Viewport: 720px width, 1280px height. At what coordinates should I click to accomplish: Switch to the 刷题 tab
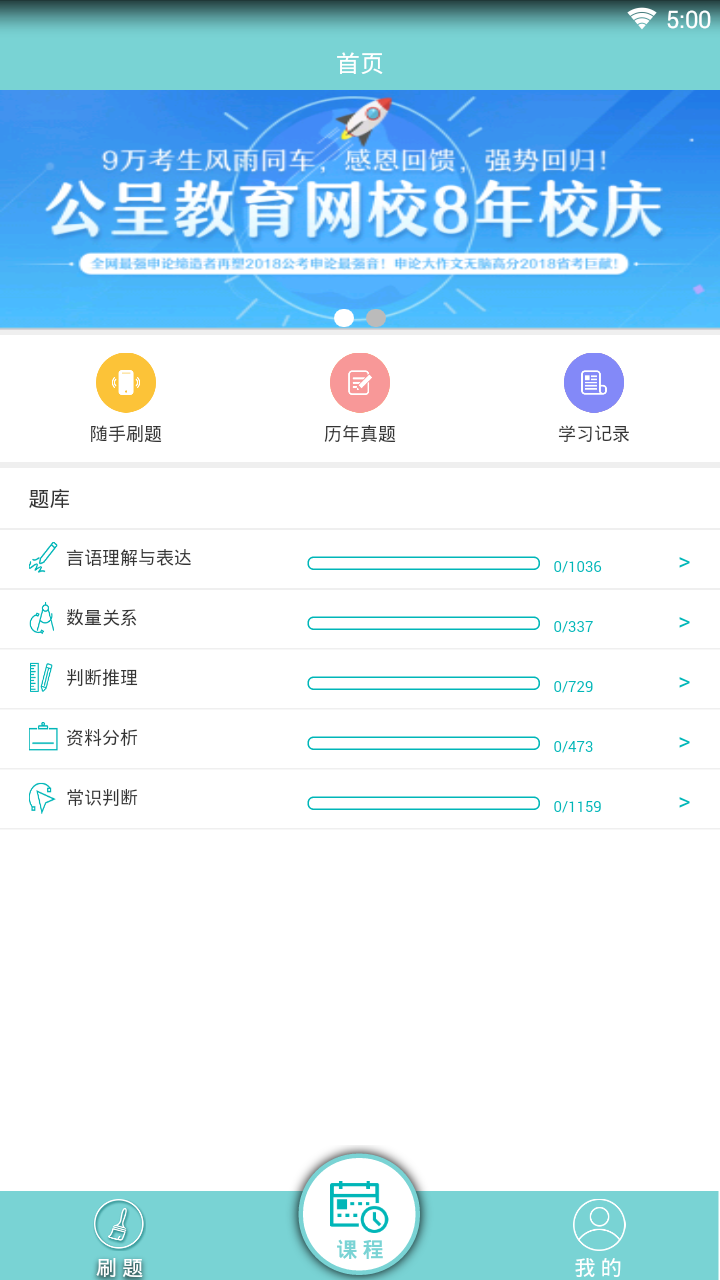(x=120, y=1238)
